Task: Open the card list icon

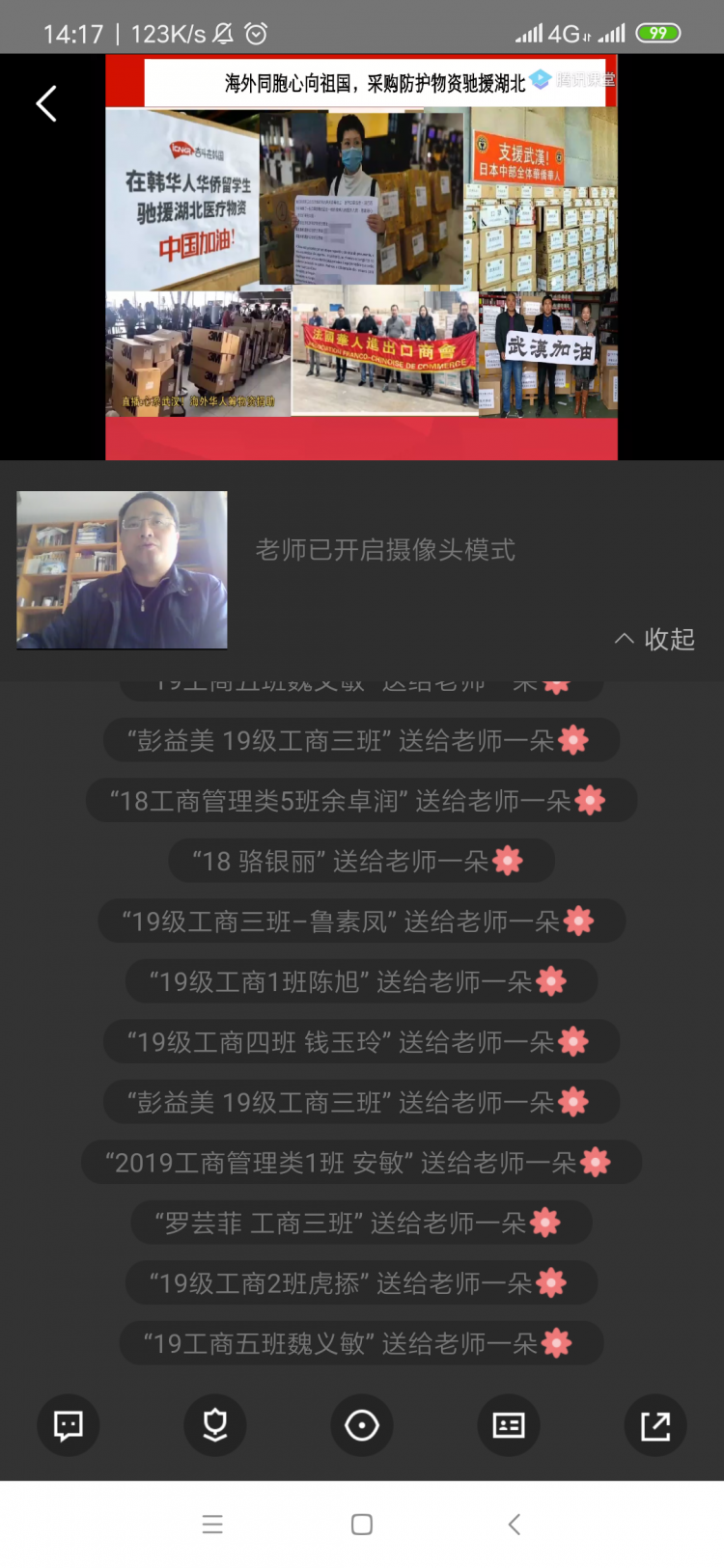Action: (x=509, y=1424)
